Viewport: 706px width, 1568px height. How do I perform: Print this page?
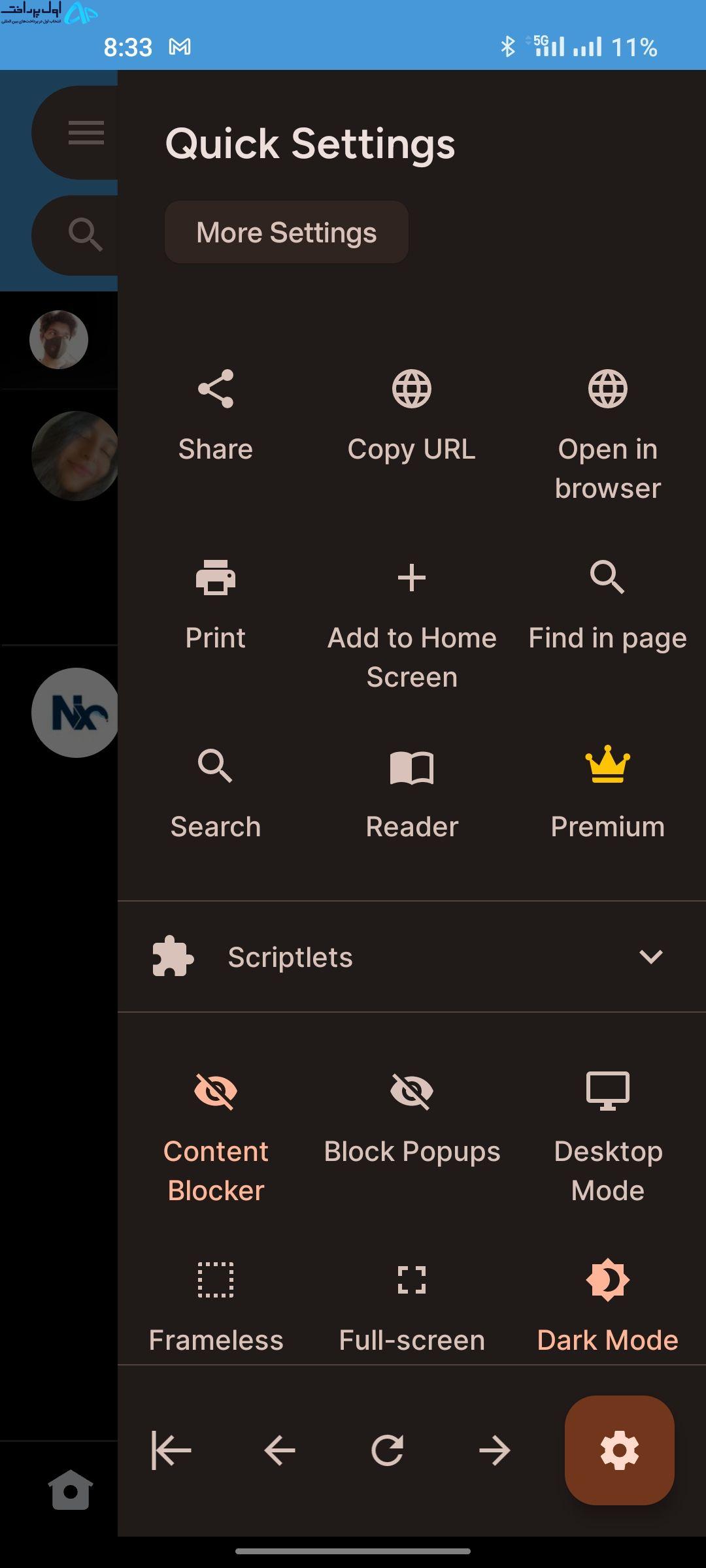point(216,605)
